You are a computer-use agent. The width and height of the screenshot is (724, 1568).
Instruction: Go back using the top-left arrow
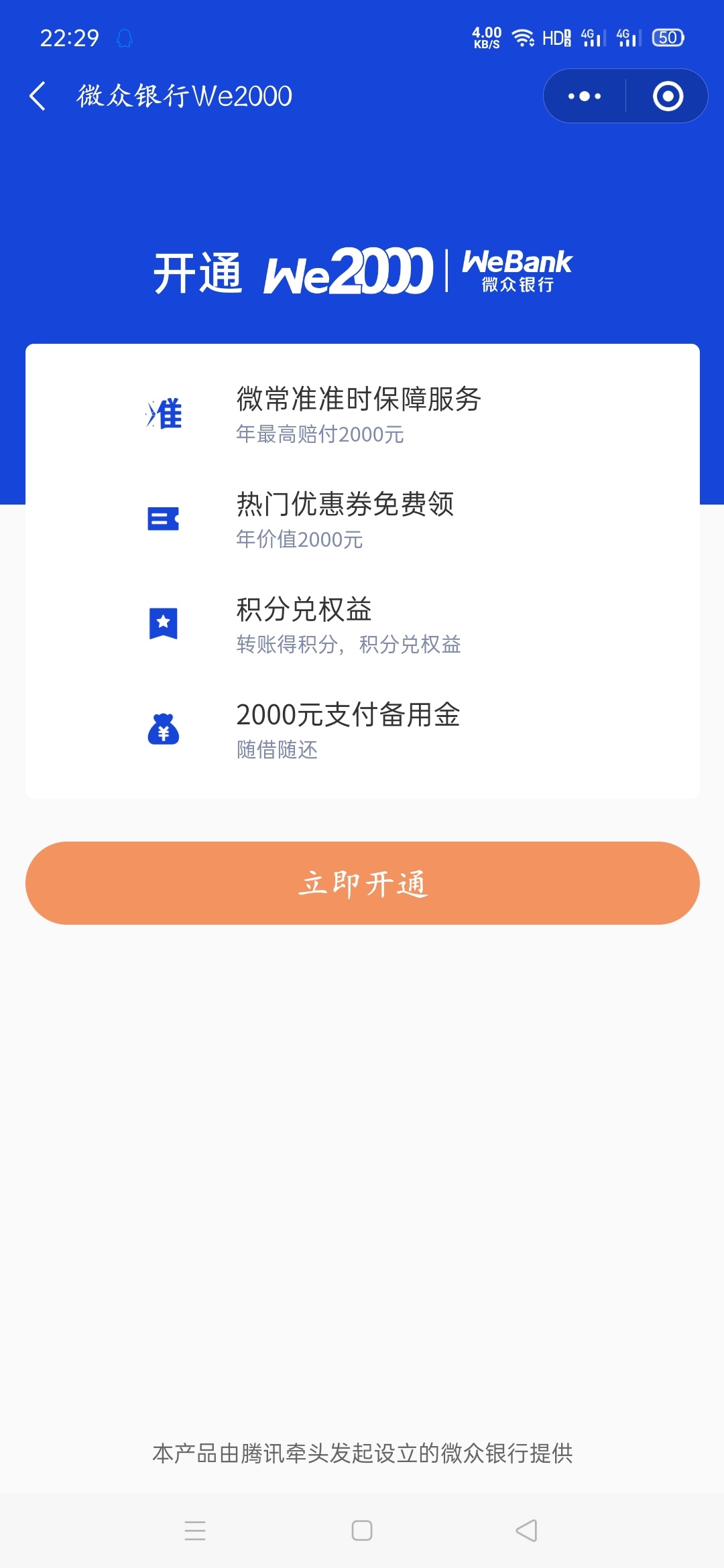pyautogui.click(x=38, y=96)
